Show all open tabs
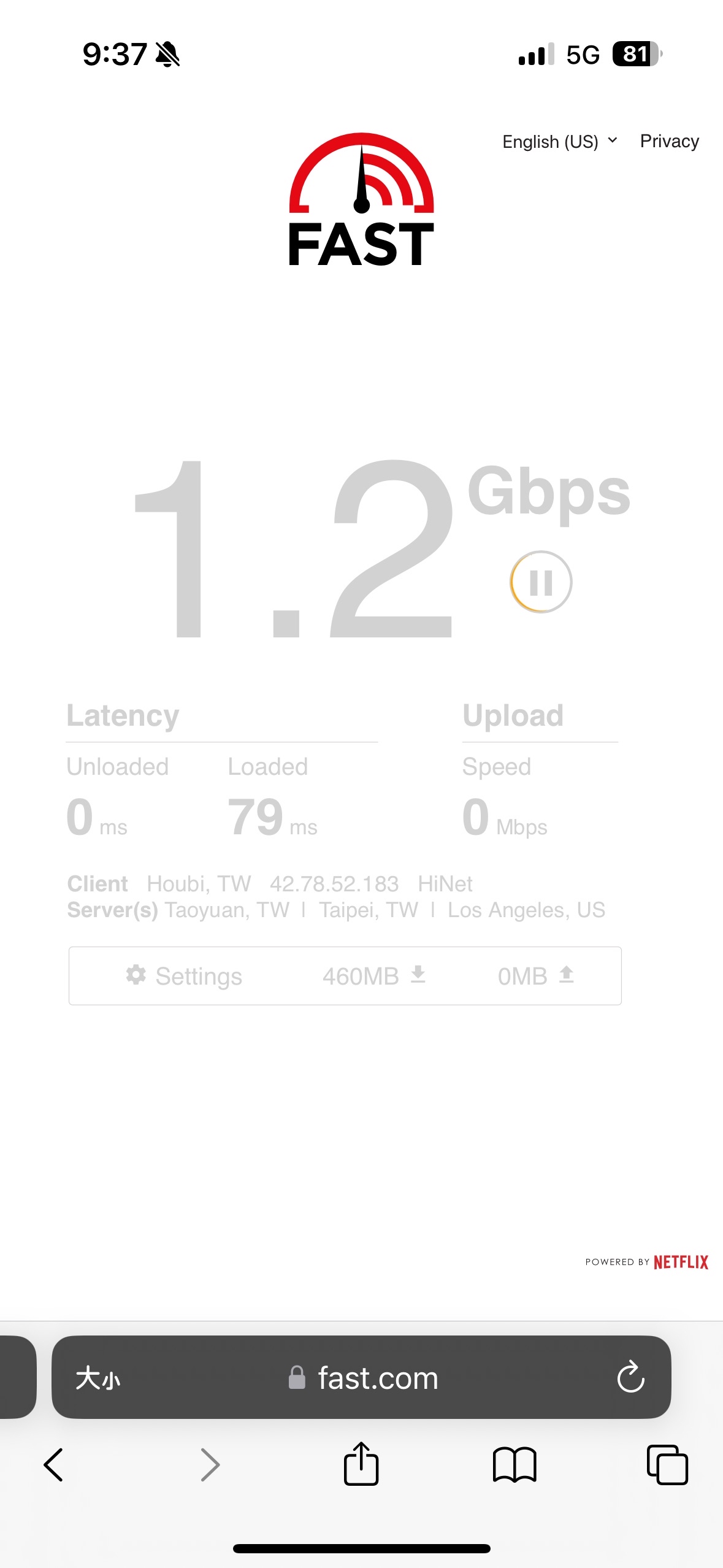This screenshot has height=1568, width=723. 667,1465
